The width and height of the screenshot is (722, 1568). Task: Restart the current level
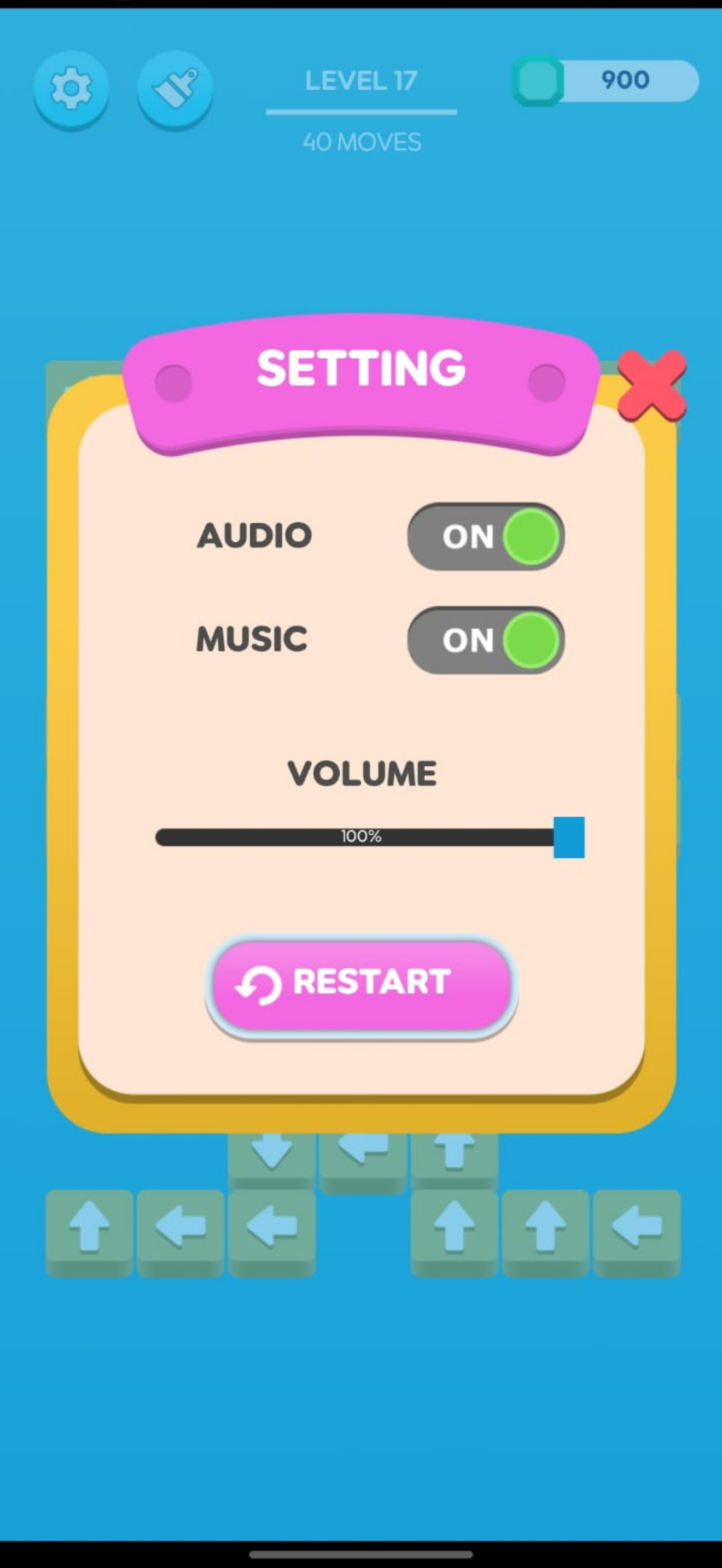click(x=361, y=984)
